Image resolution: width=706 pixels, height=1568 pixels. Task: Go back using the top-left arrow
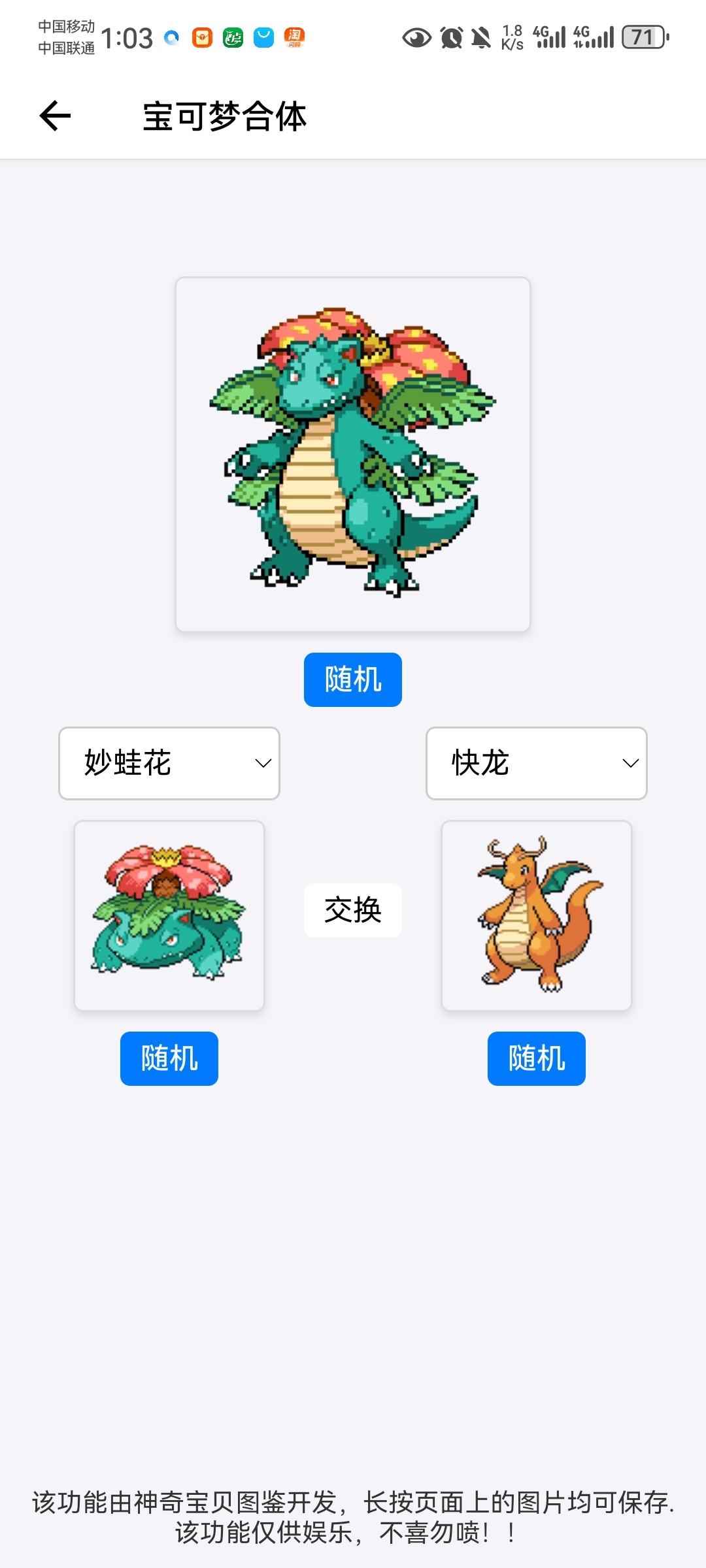55,116
